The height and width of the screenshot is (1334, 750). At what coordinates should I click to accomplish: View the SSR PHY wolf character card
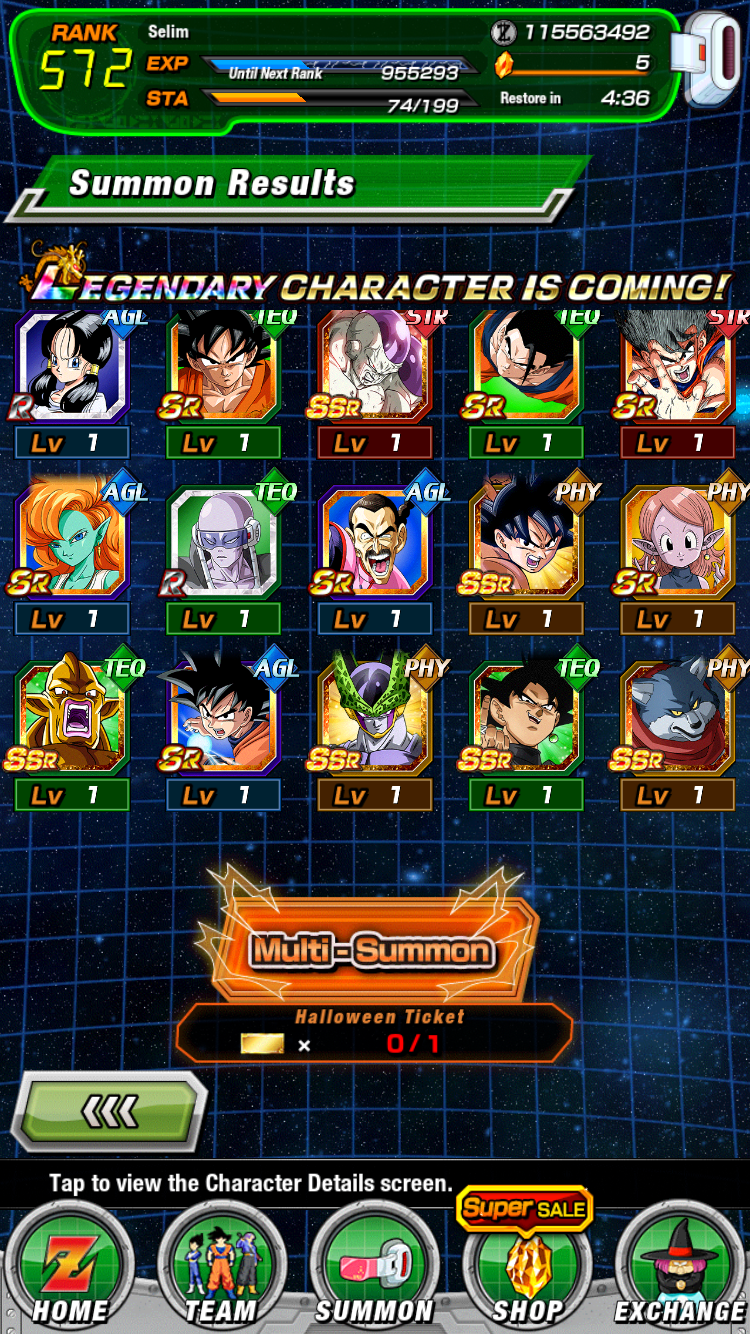coord(677,715)
